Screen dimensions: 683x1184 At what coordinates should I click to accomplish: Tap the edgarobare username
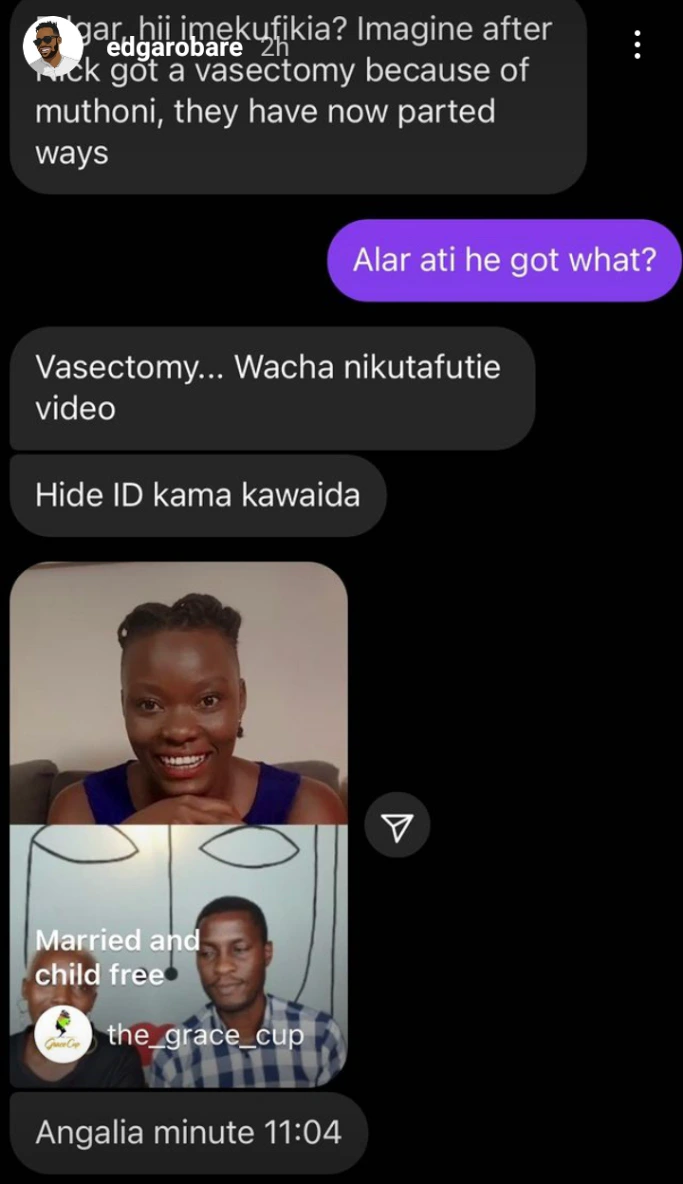[x=174, y=48]
